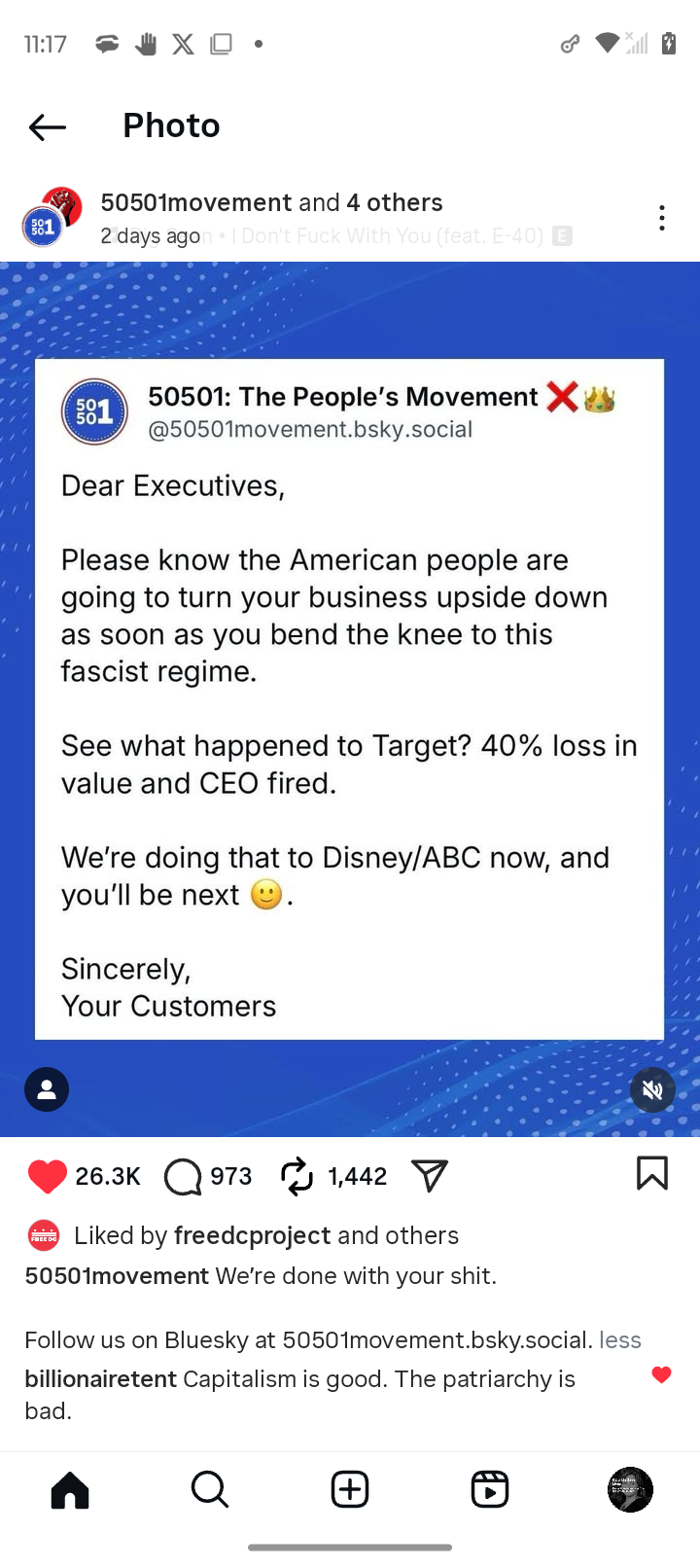Like billionairetent's comment heart
The width and height of the screenshot is (700, 1568).
tap(661, 1374)
